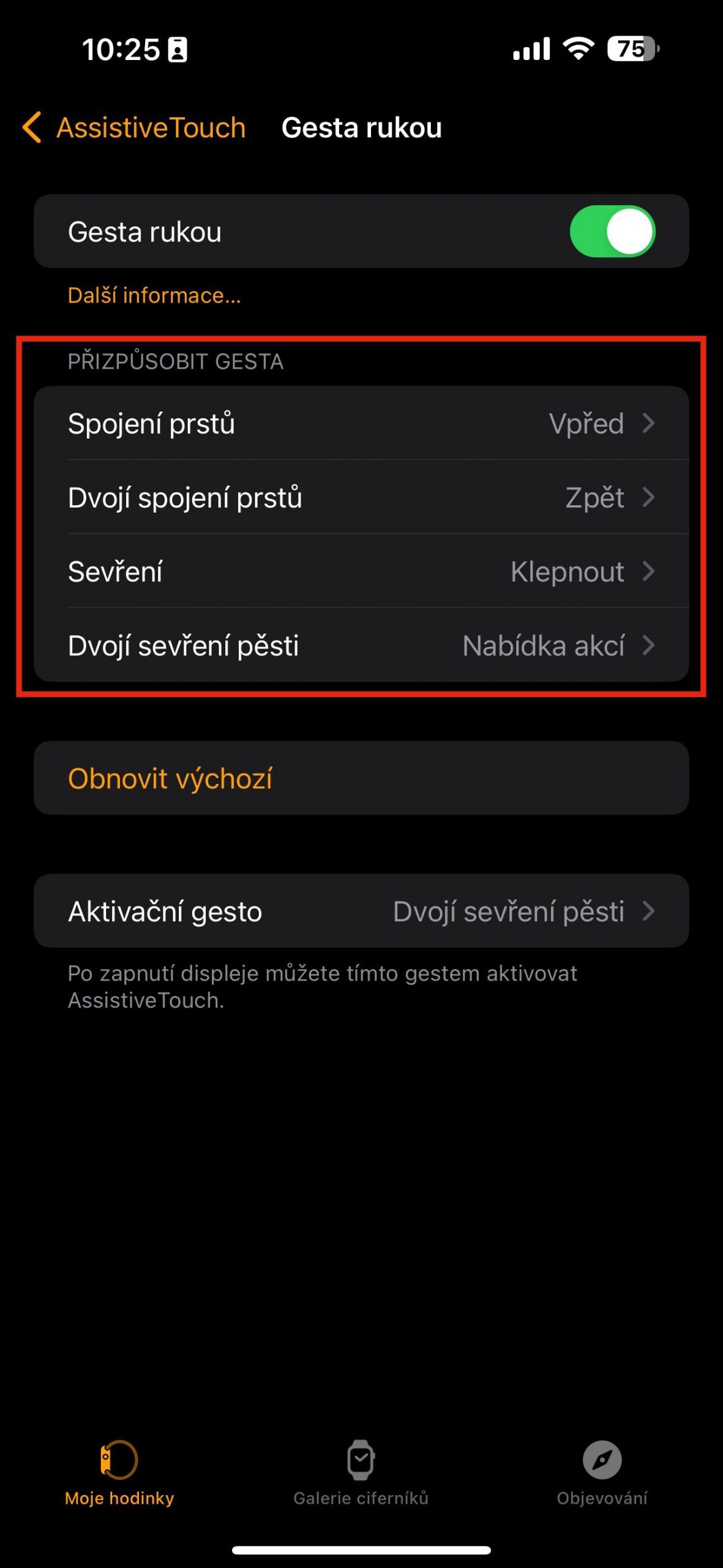Open the Spojení prstů gesture setting
Screen dimensions: 723x1568
pos(361,423)
